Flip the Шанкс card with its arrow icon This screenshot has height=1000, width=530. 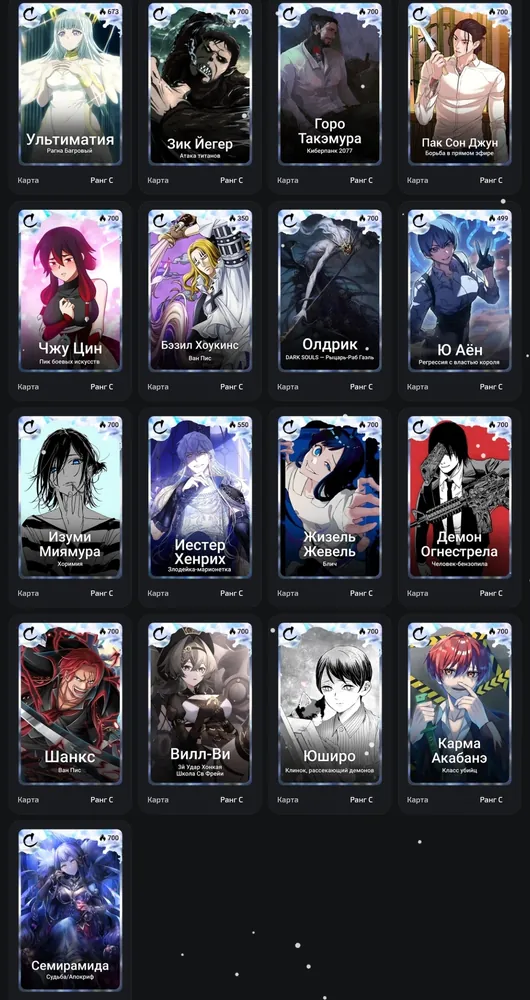coord(29,634)
